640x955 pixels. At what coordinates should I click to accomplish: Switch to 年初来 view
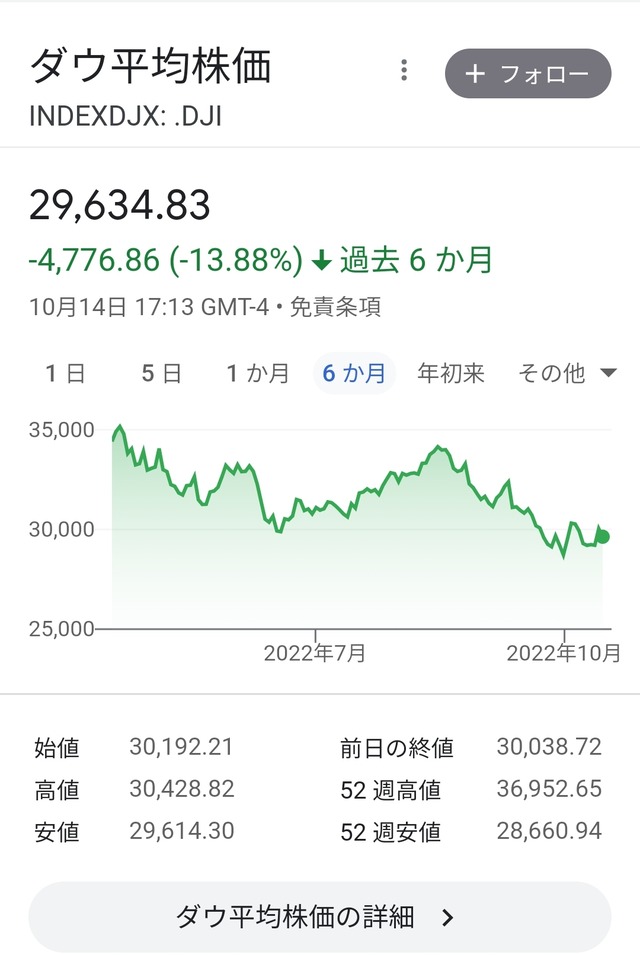tap(451, 374)
